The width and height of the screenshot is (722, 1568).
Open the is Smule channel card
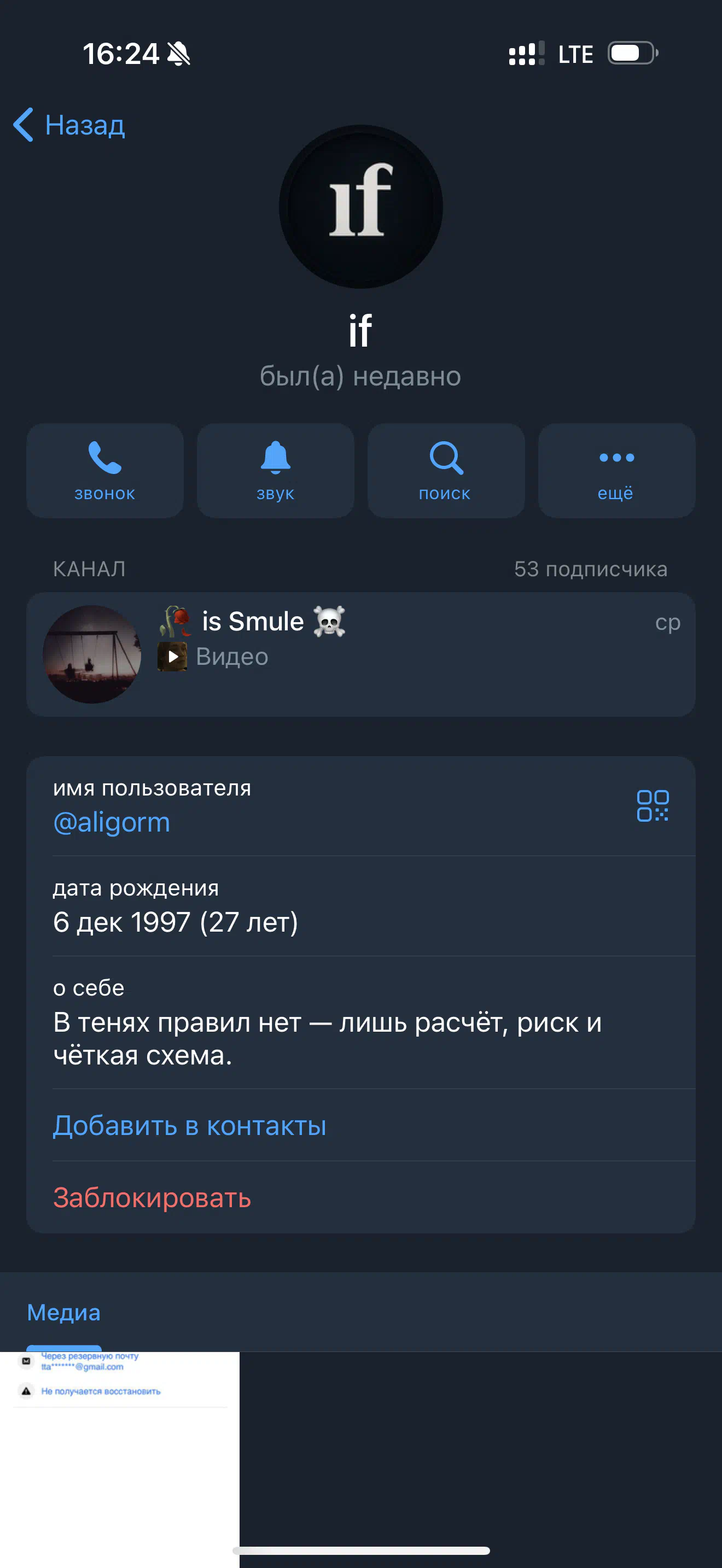click(360, 654)
